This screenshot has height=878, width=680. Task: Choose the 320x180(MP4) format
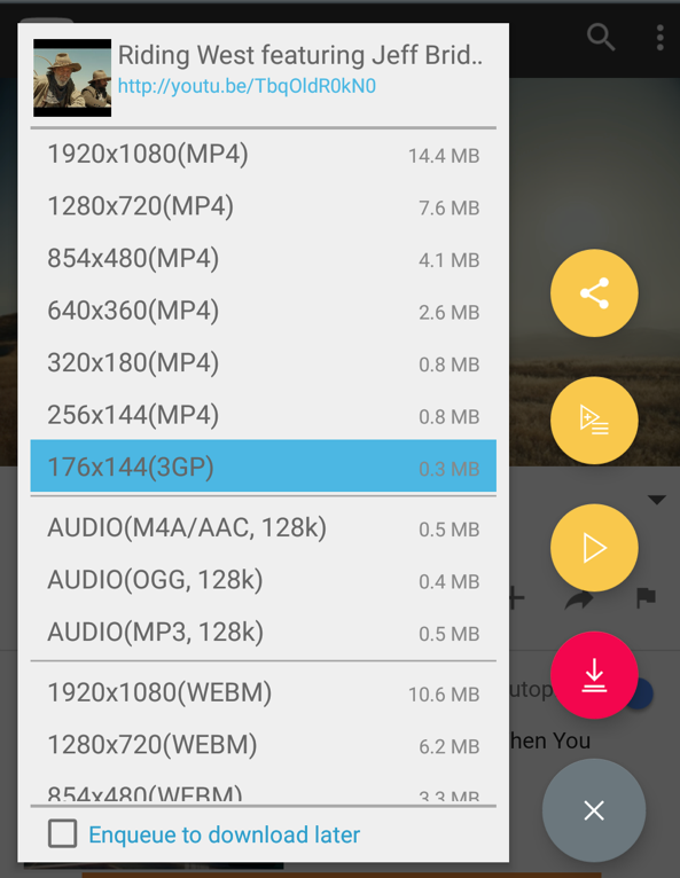pyautogui.click(x=263, y=362)
